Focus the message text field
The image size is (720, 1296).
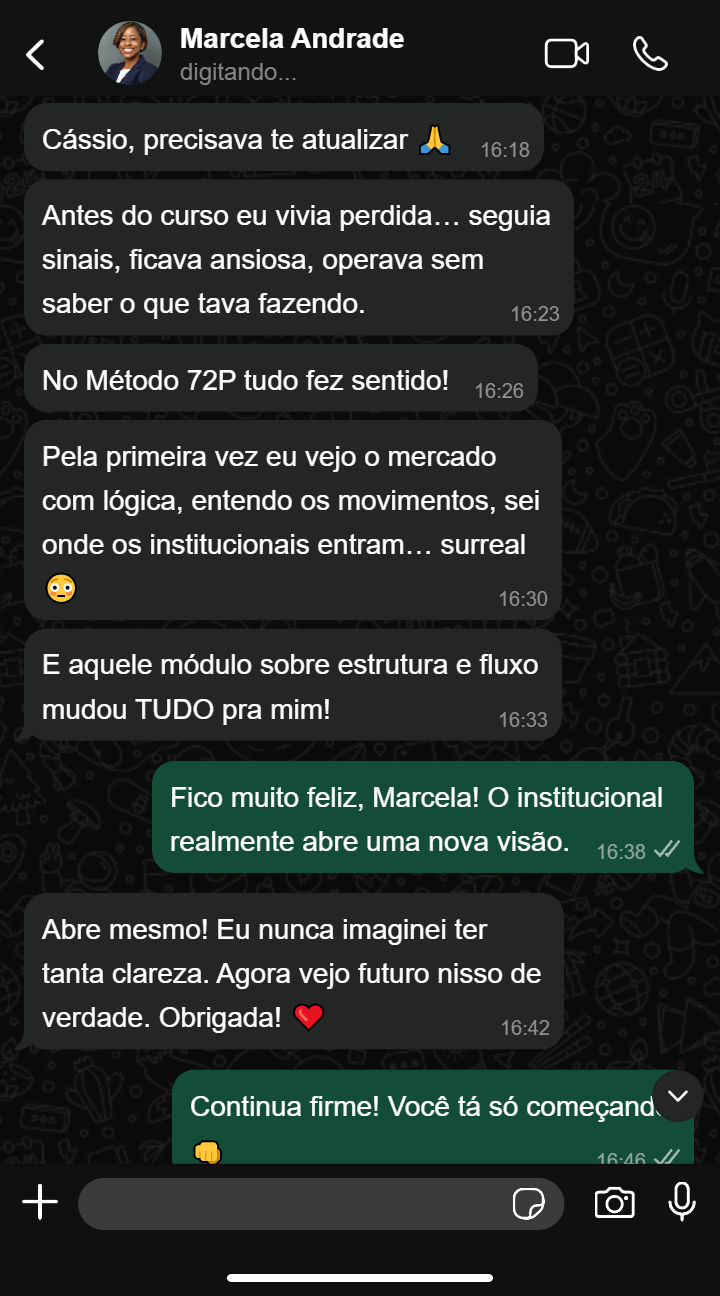(x=290, y=1203)
